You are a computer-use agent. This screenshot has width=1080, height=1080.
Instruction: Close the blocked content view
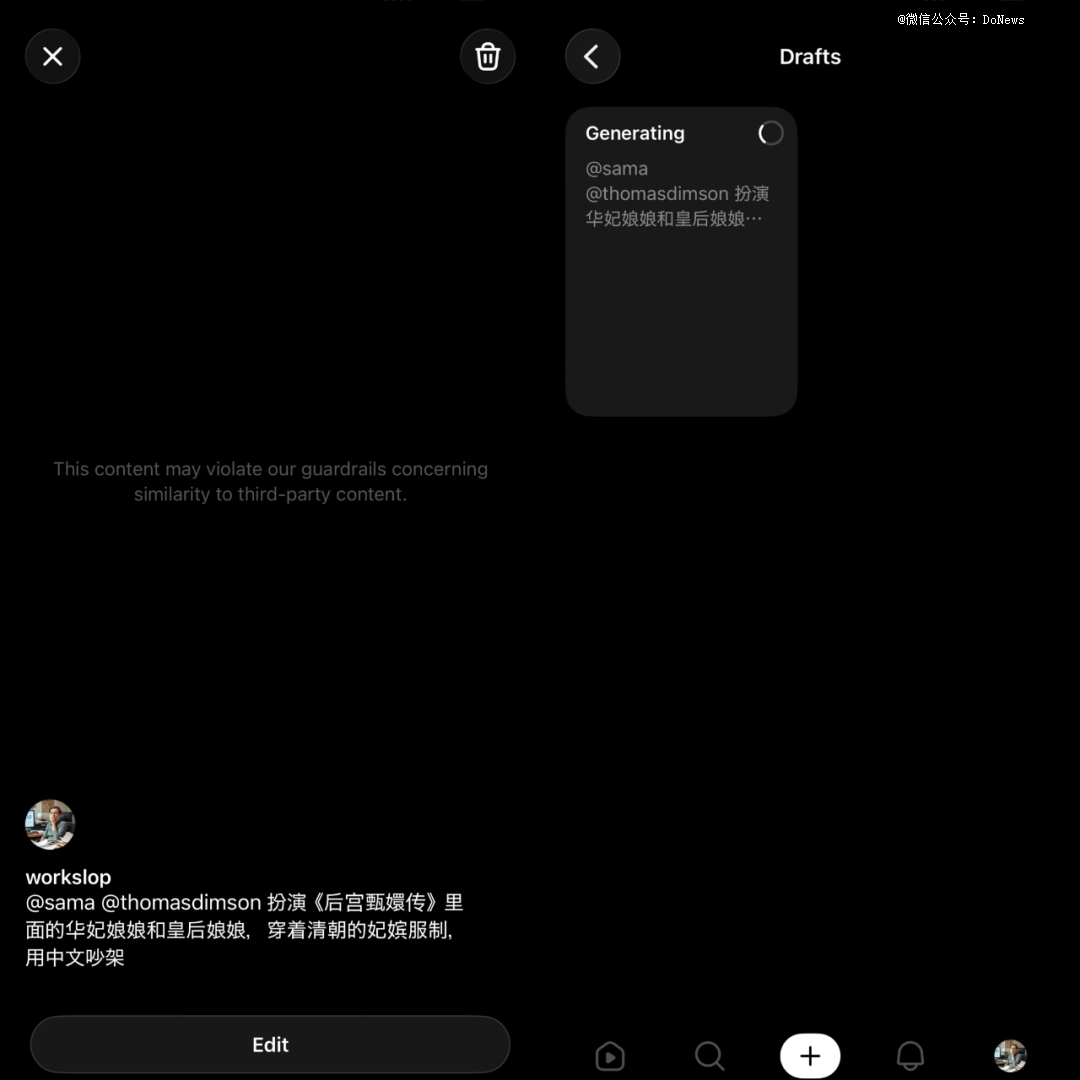pyautogui.click(x=52, y=56)
